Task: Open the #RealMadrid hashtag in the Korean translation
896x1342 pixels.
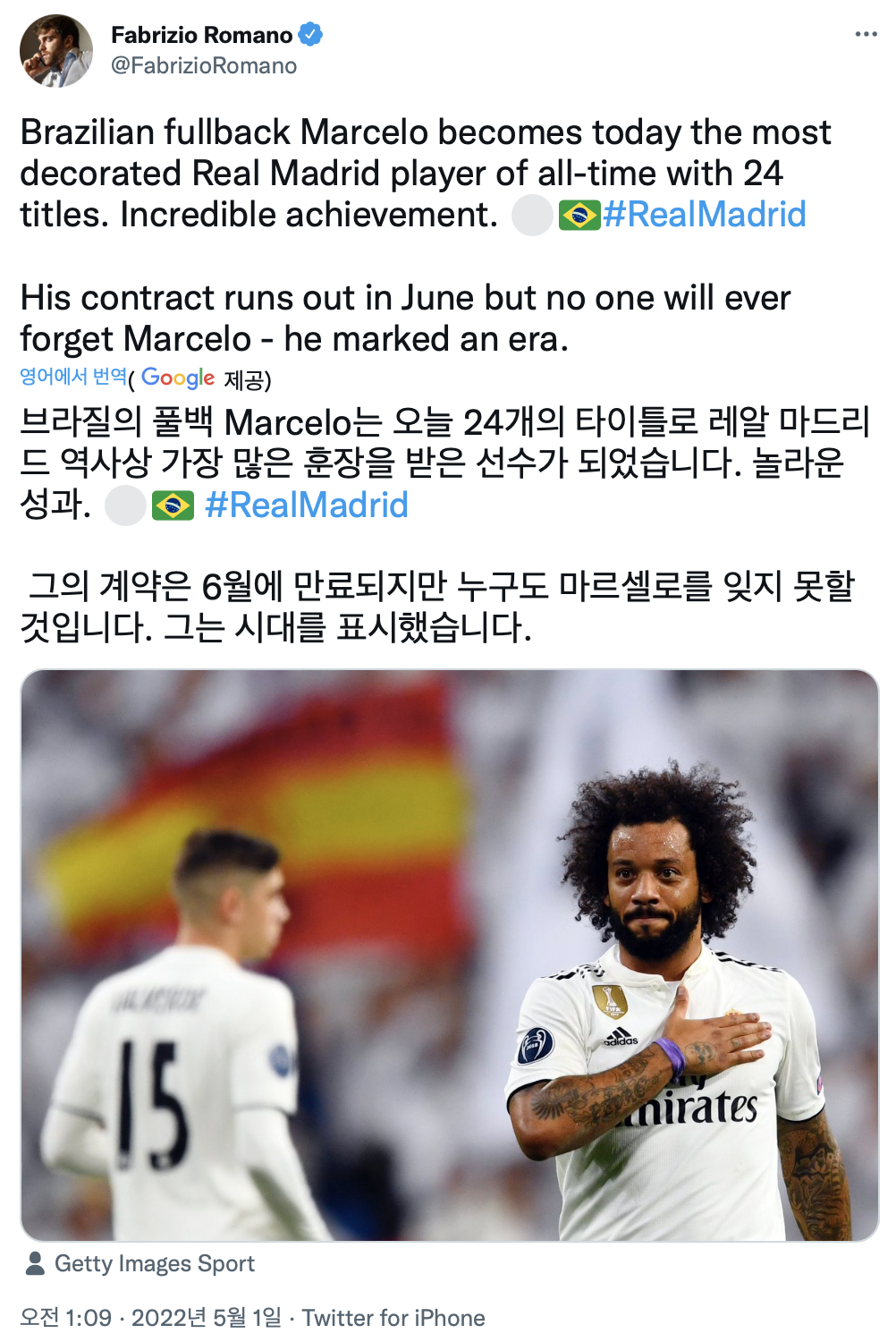Action: pos(307,505)
